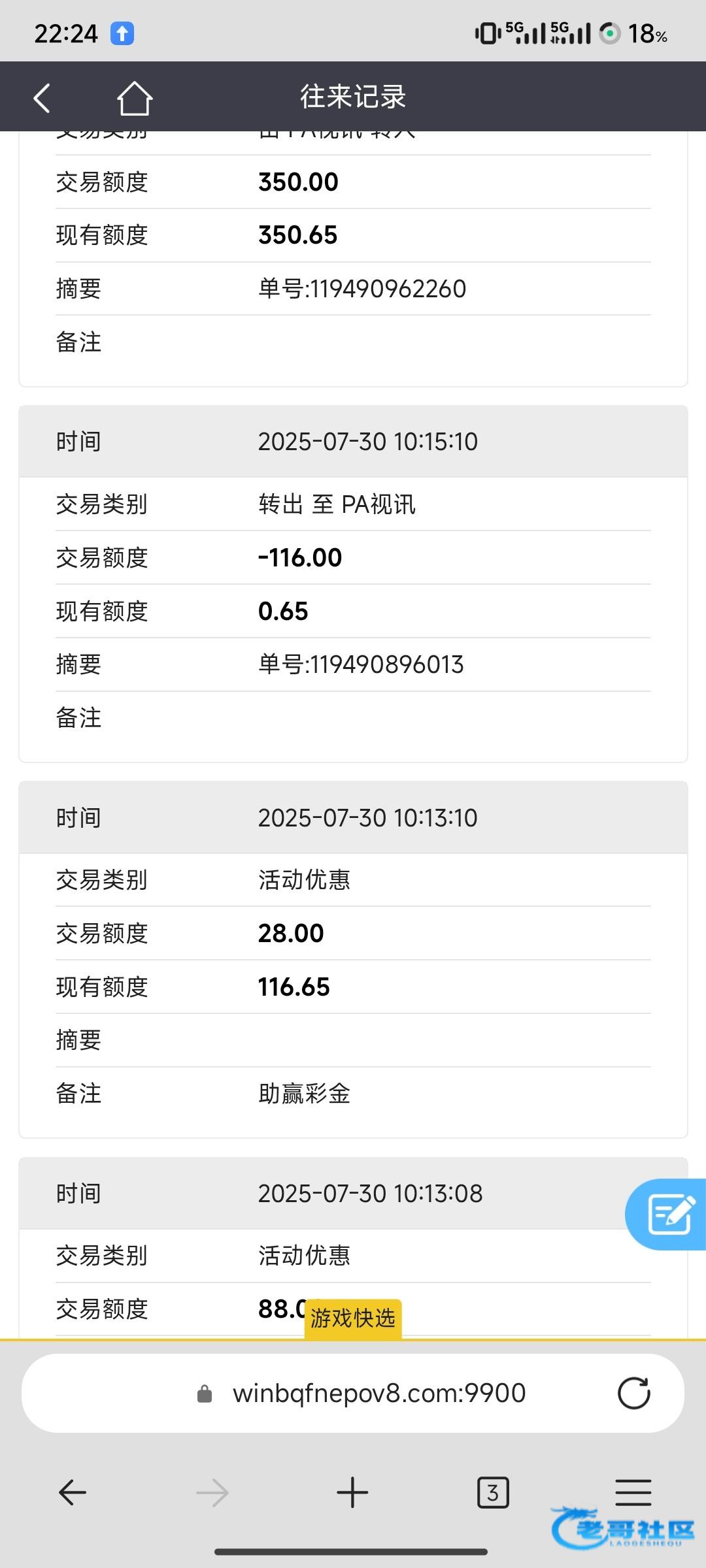Open the home icon in the header

(x=135, y=98)
